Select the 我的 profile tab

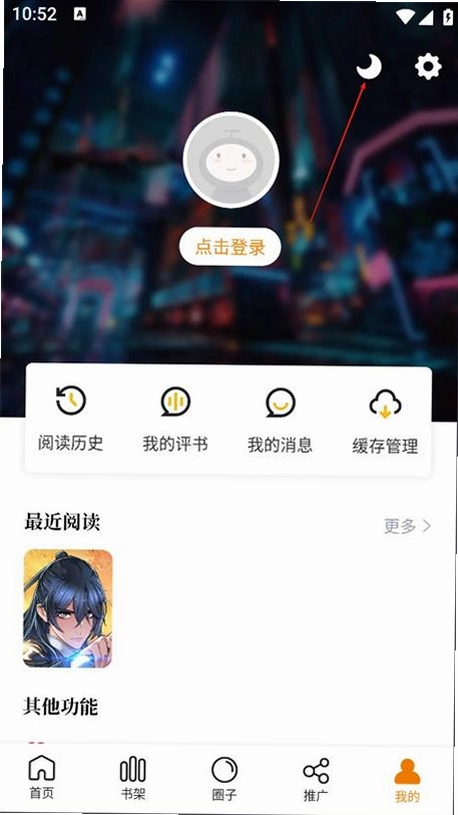click(x=407, y=780)
